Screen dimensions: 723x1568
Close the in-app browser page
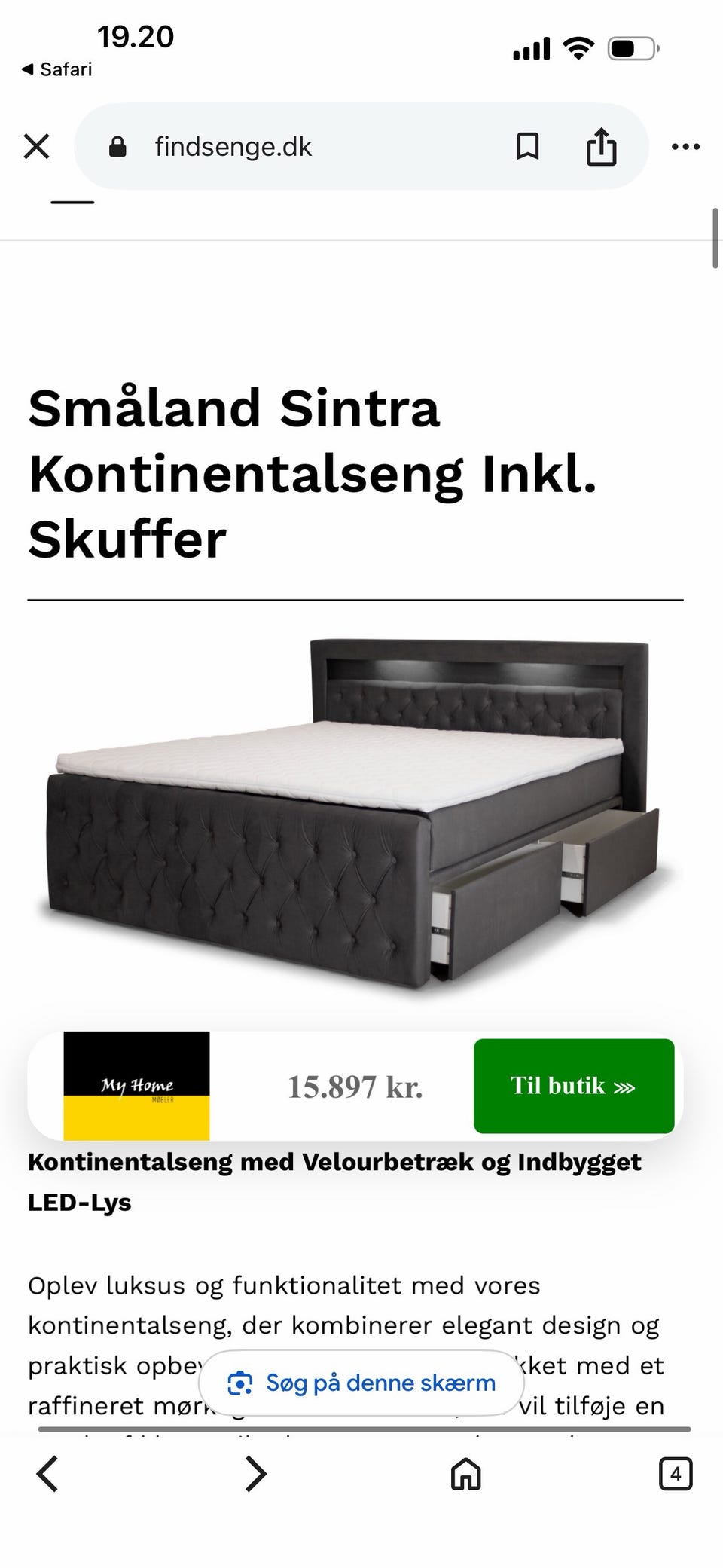pyautogui.click(x=36, y=146)
